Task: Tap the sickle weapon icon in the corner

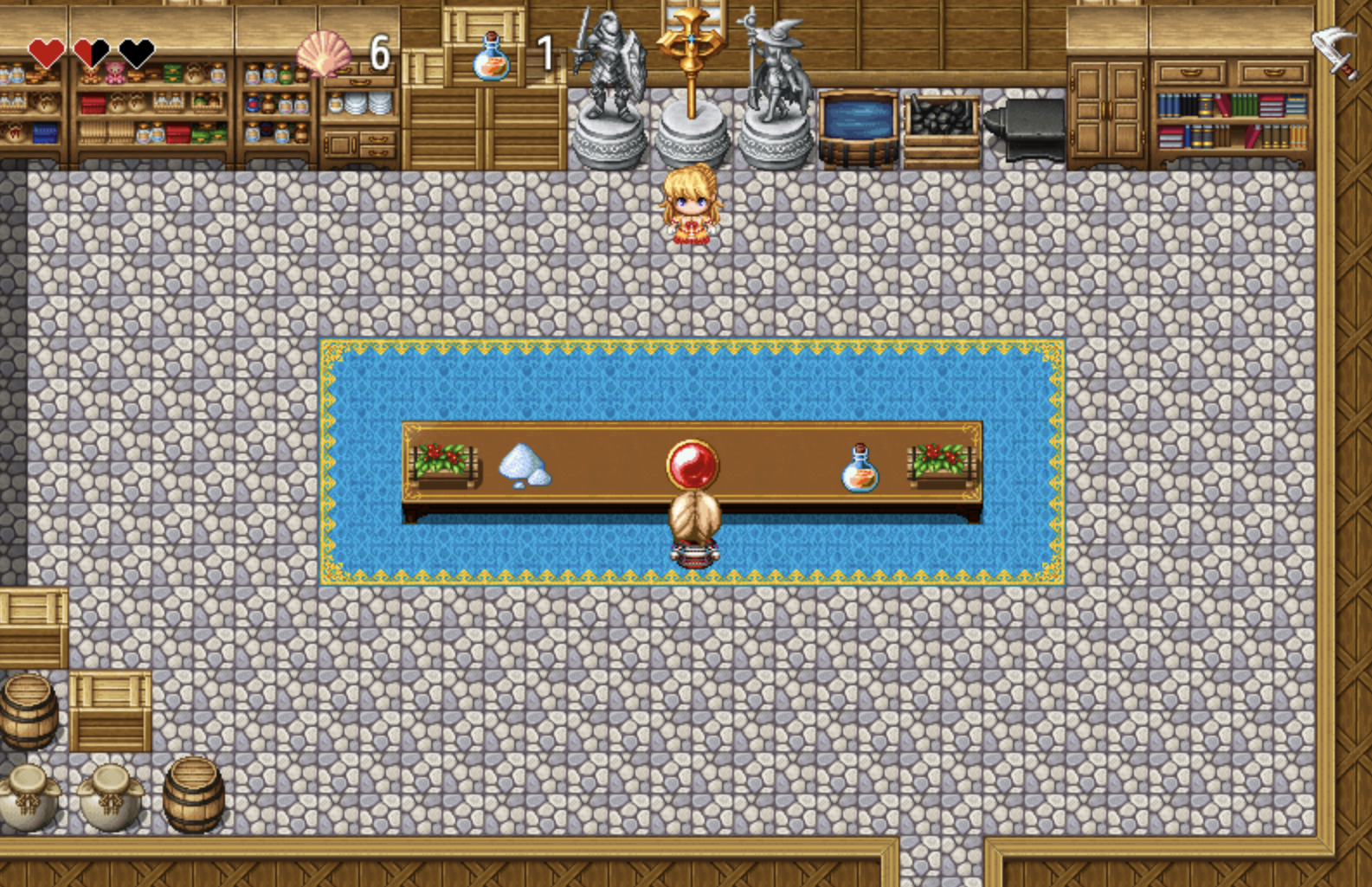Action: point(1334,51)
